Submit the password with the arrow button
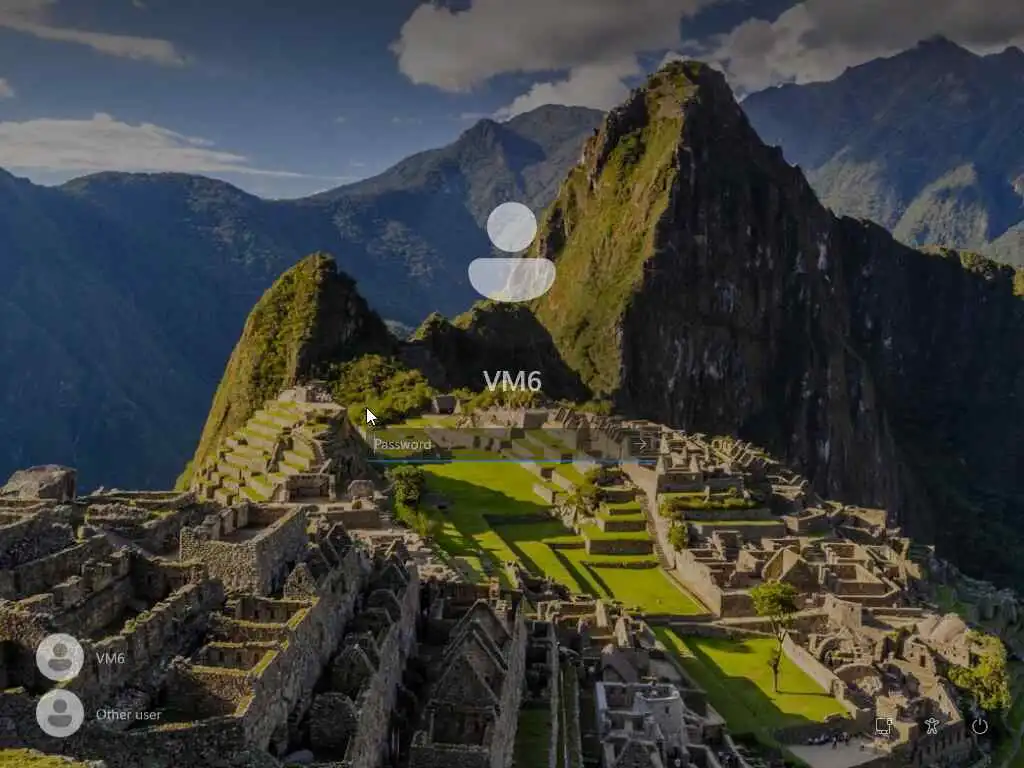This screenshot has width=1024, height=768. point(640,444)
